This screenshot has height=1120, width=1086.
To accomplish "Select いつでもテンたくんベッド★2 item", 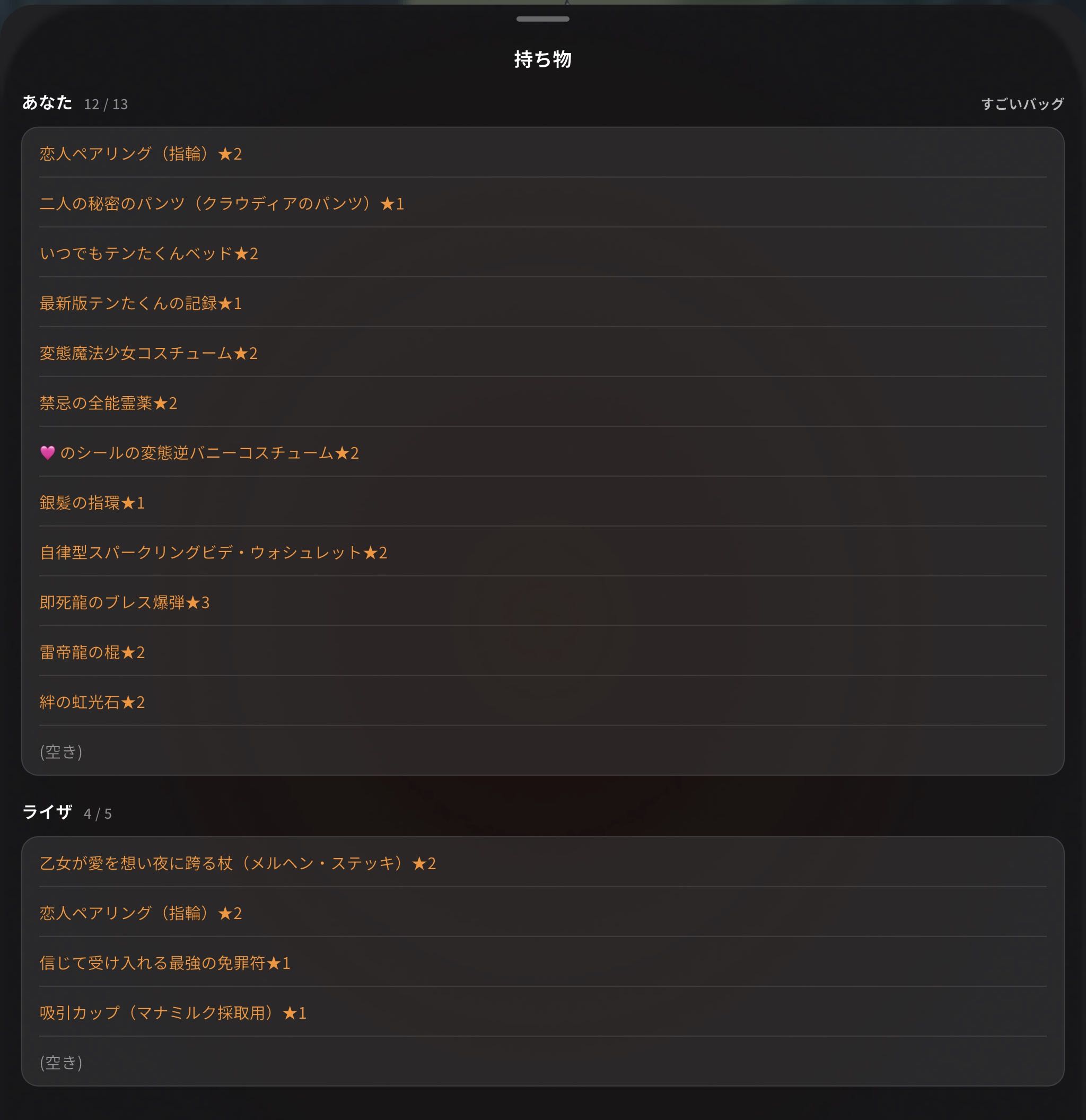I will pyautogui.click(x=542, y=252).
